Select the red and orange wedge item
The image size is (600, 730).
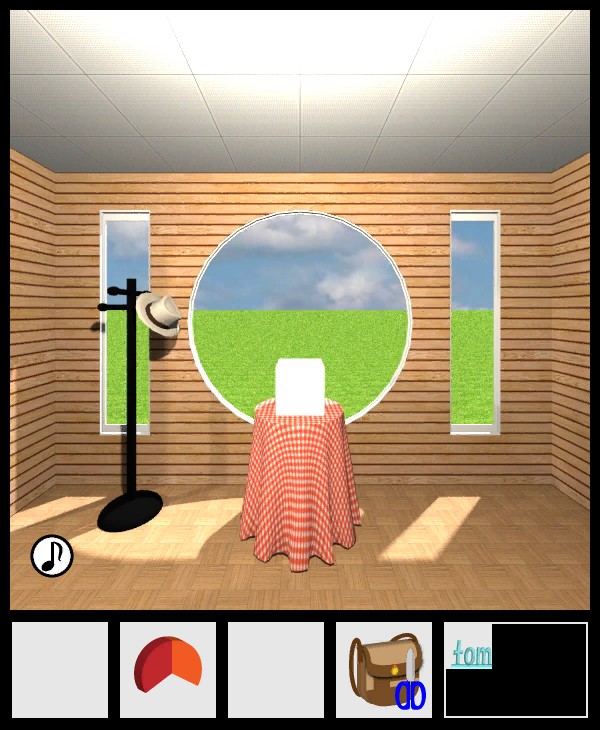(168, 668)
